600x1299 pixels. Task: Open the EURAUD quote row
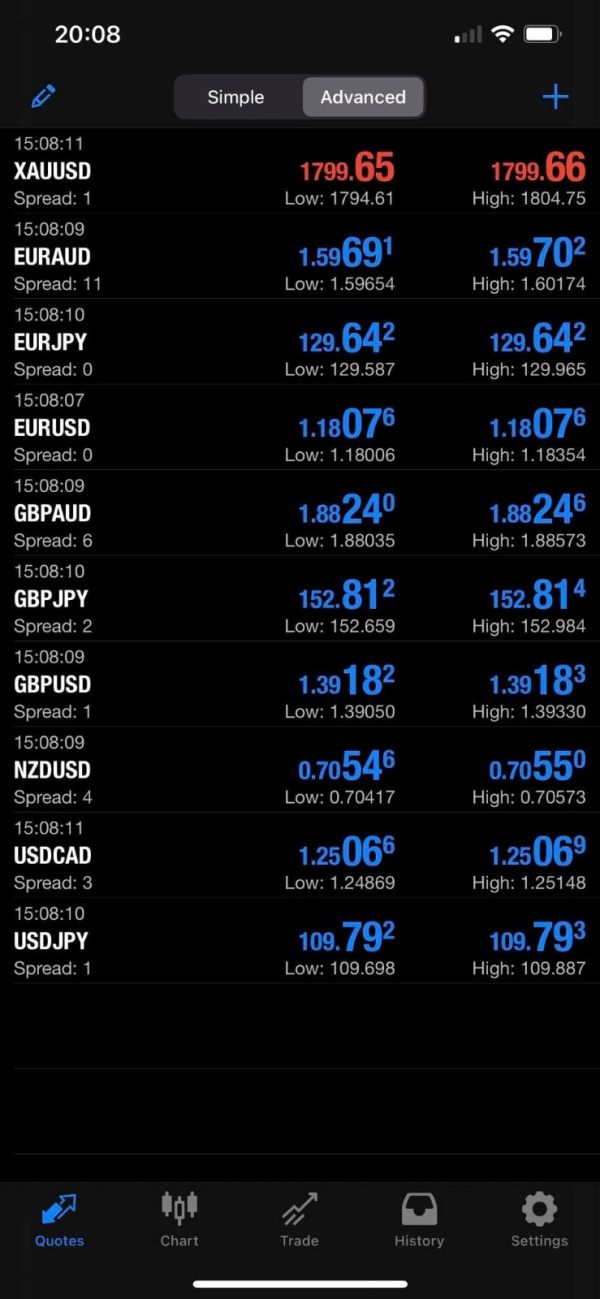pyautogui.click(x=300, y=256)
